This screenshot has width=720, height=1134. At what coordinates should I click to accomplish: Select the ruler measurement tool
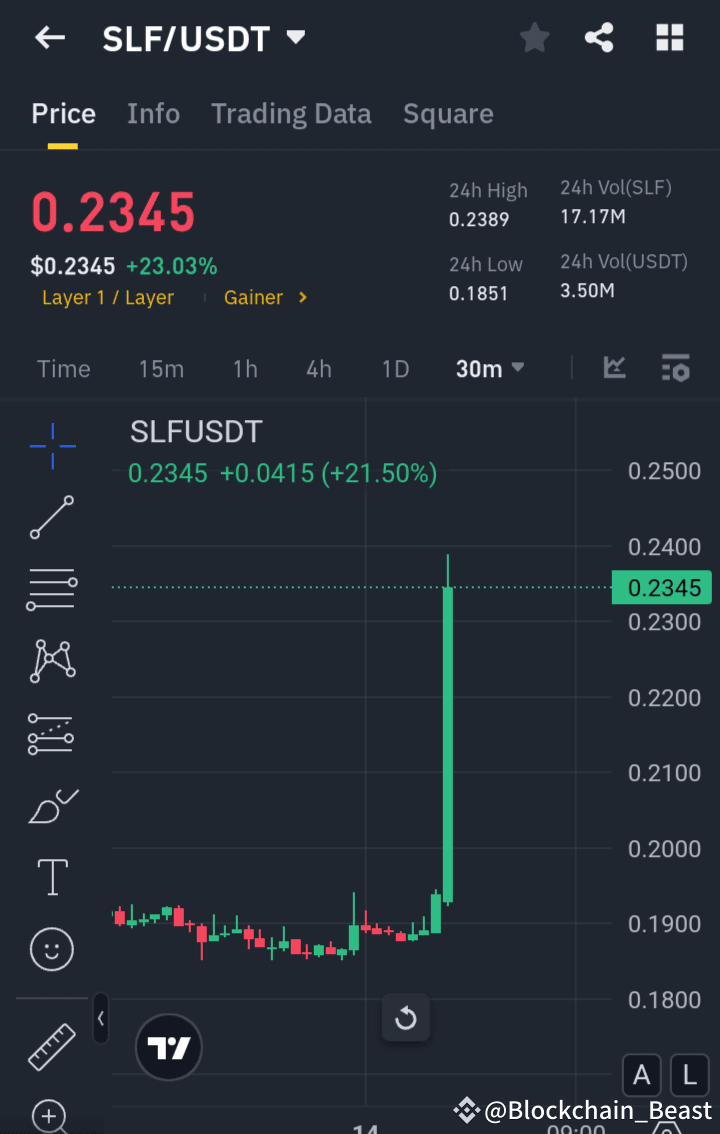[x=51, y=1047]
